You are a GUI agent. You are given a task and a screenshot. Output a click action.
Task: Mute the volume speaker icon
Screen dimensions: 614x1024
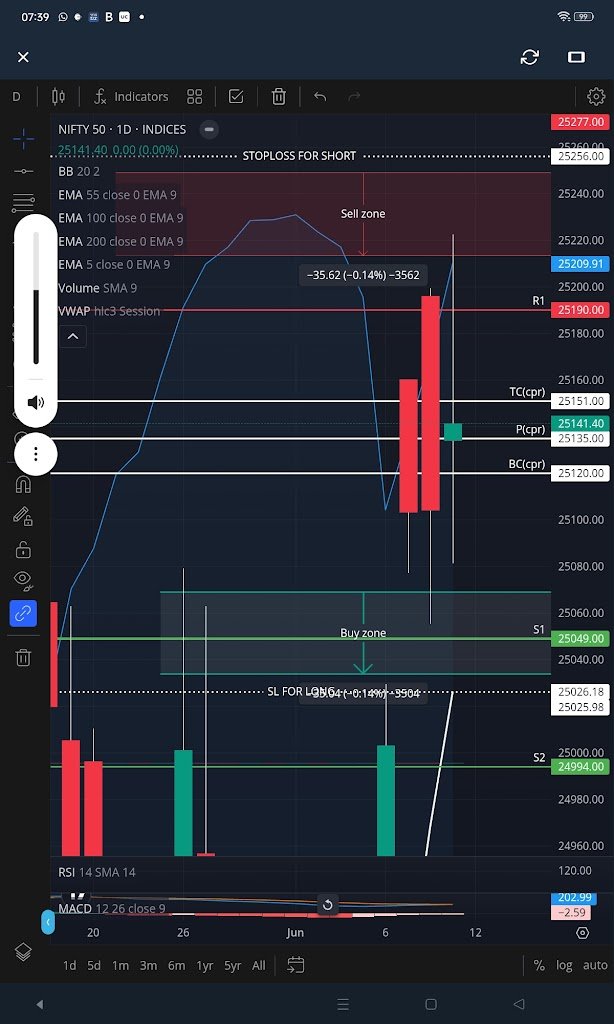point(36,402)
